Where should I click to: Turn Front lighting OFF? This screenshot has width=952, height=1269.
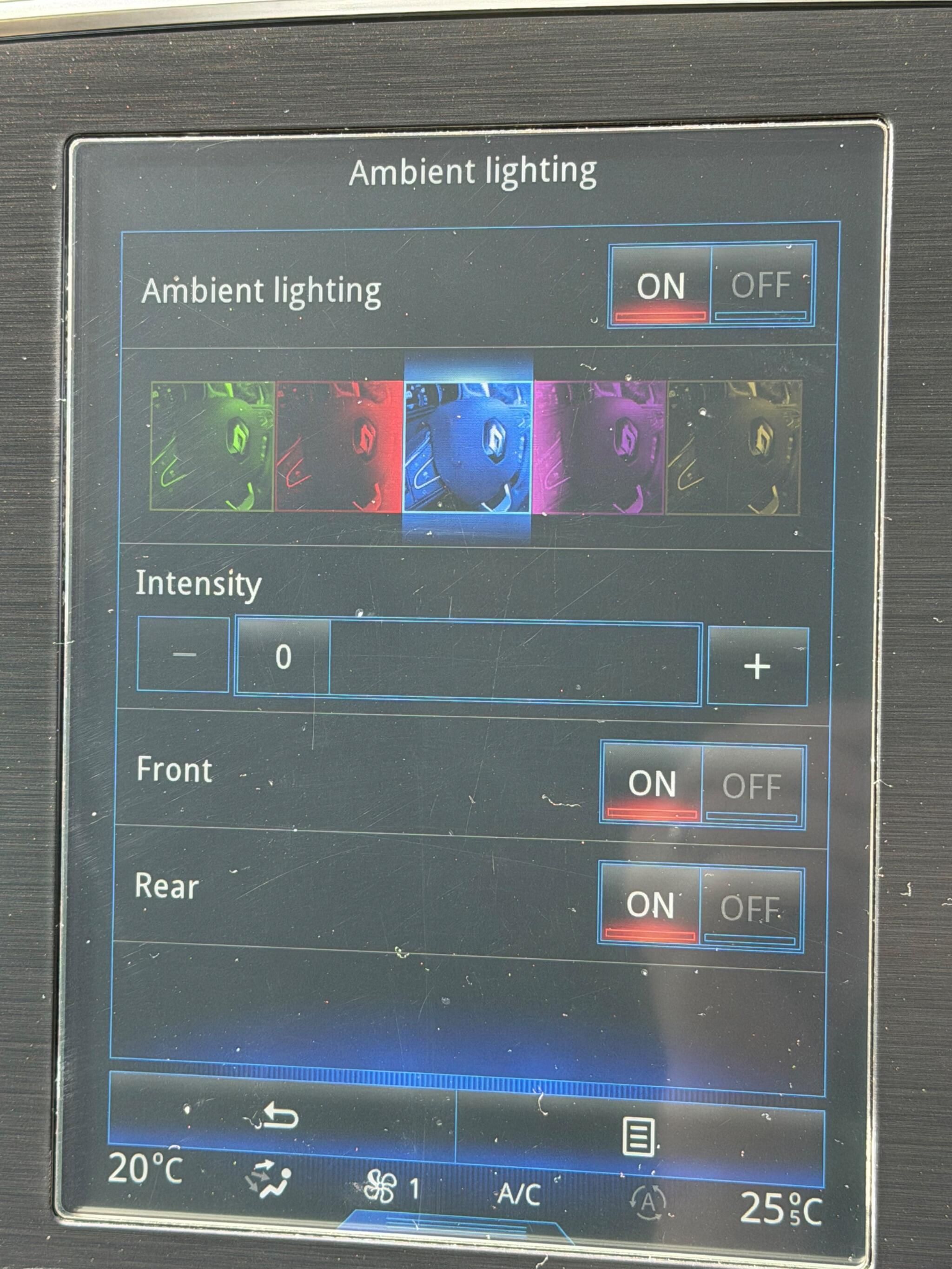(752, 787)
